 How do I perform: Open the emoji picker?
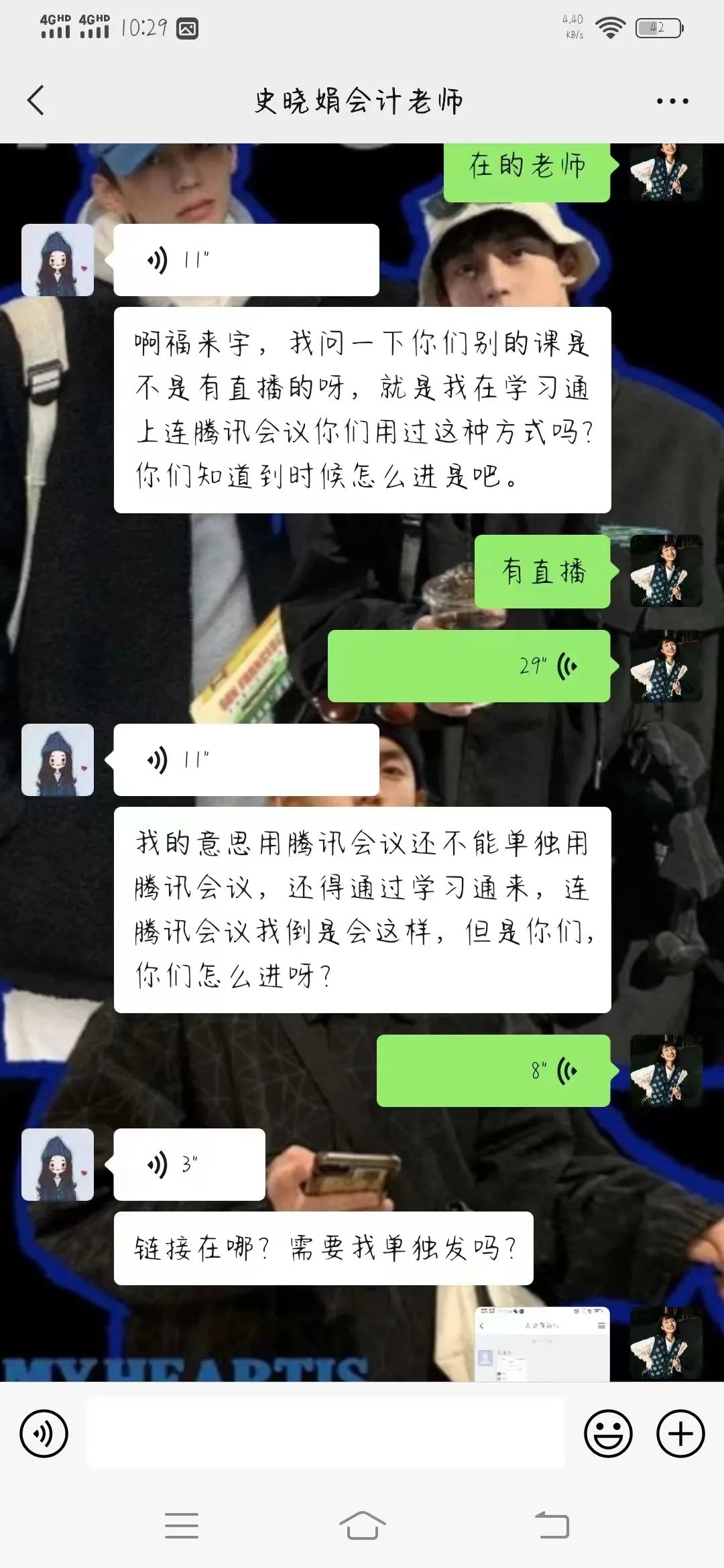(x=608, y=1434)
